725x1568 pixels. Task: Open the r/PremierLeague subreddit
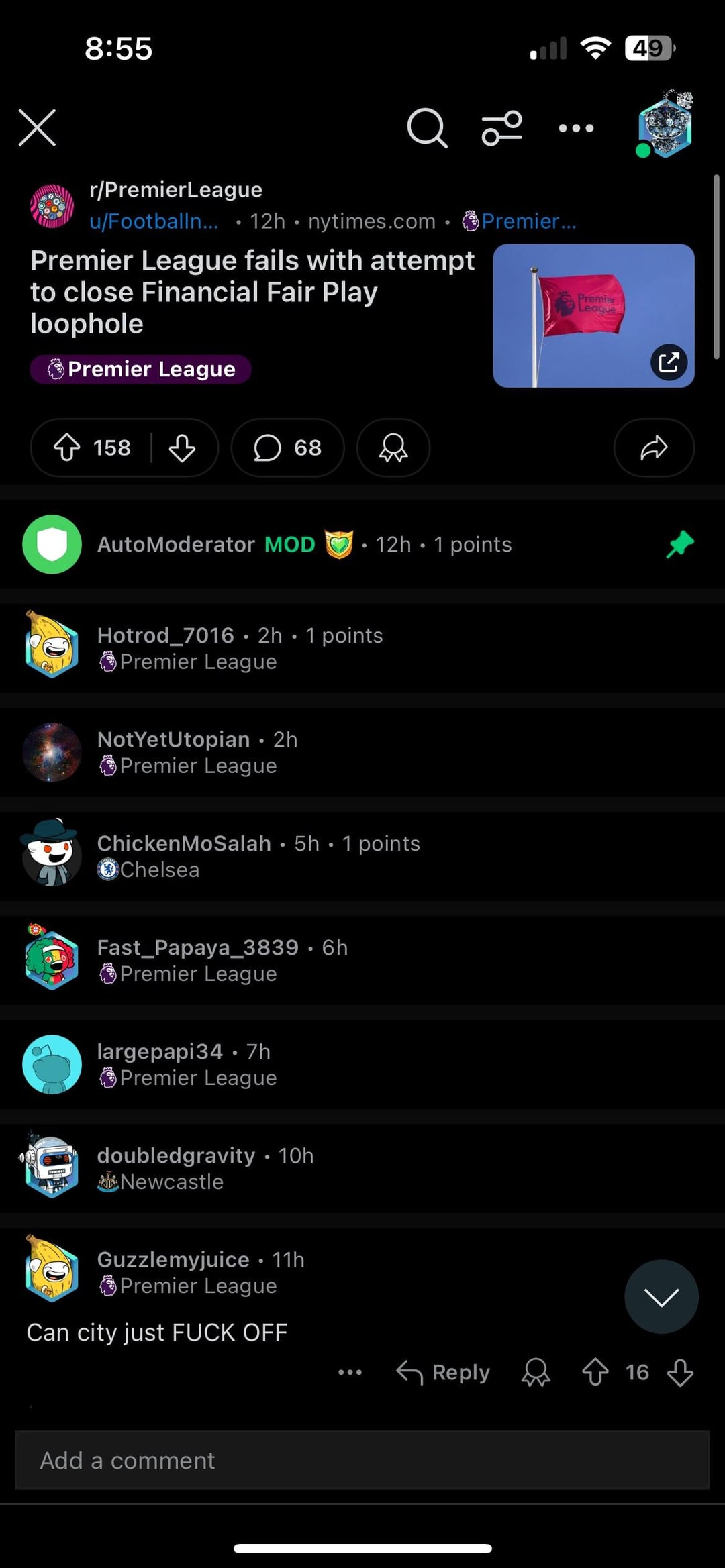tap(176, 190)
